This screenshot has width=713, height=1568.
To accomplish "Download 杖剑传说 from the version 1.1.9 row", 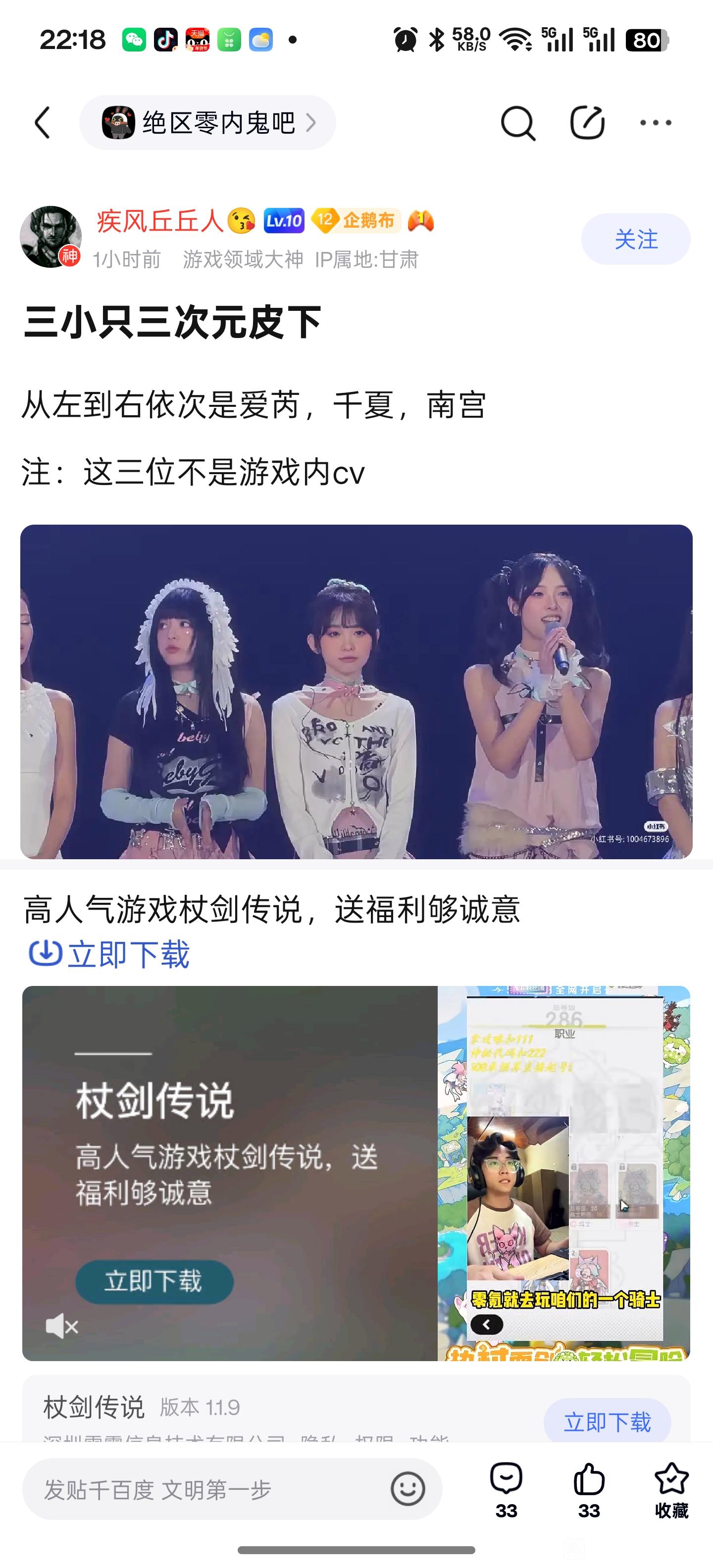I will 607,1422.
